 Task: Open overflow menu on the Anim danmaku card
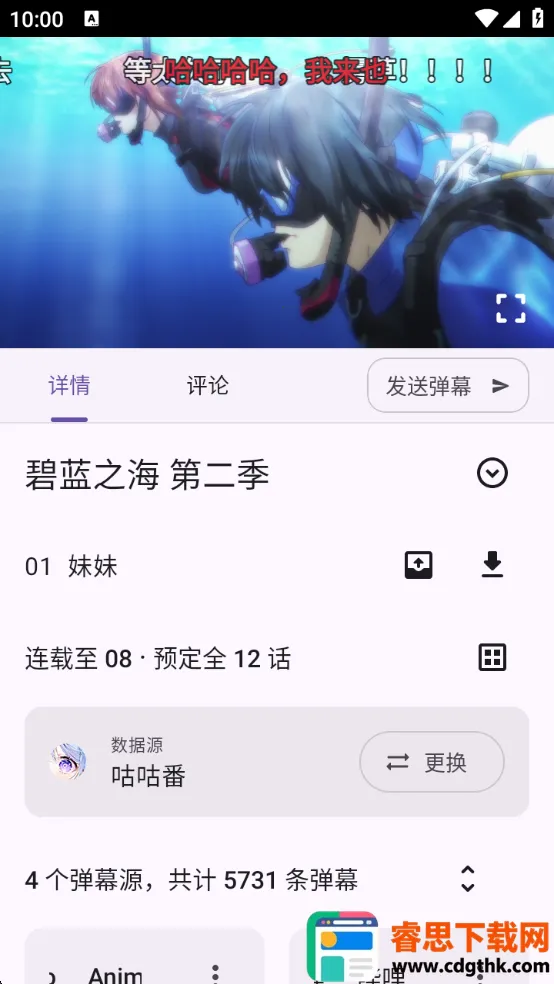pos(215,974)
